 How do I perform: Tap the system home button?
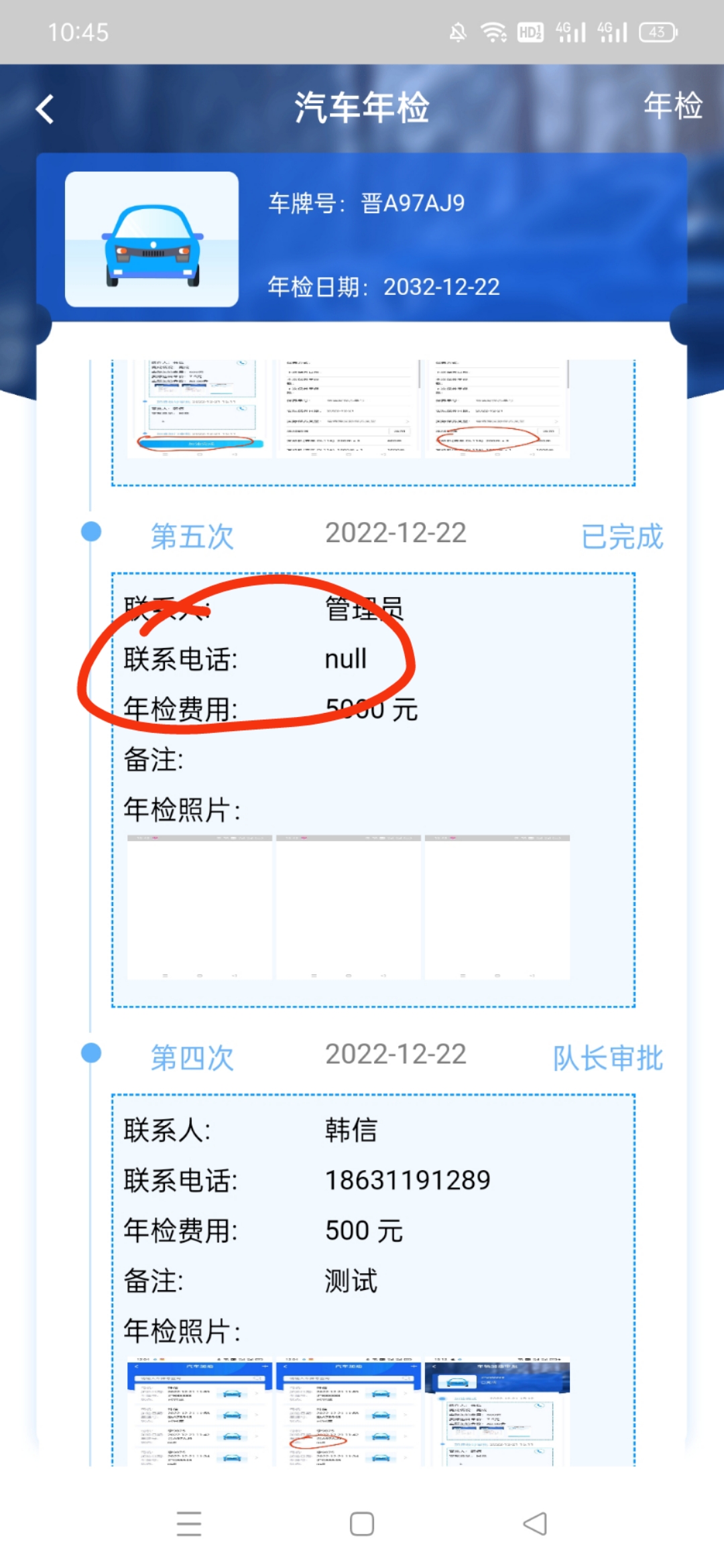(x=362, y=1524)
